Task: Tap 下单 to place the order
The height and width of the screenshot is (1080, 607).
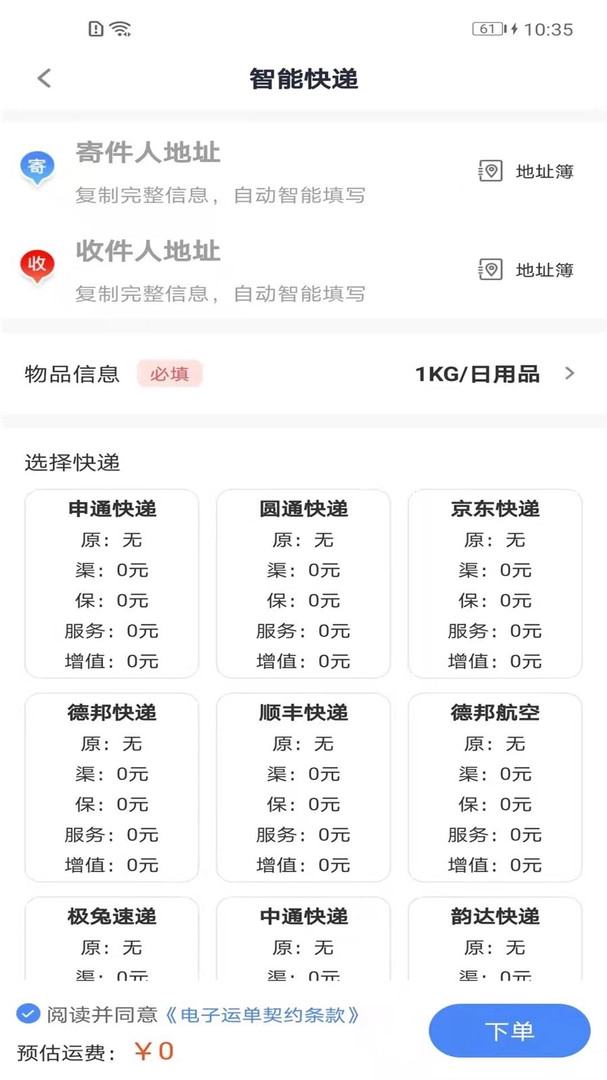Action: tap(509, 1031)
